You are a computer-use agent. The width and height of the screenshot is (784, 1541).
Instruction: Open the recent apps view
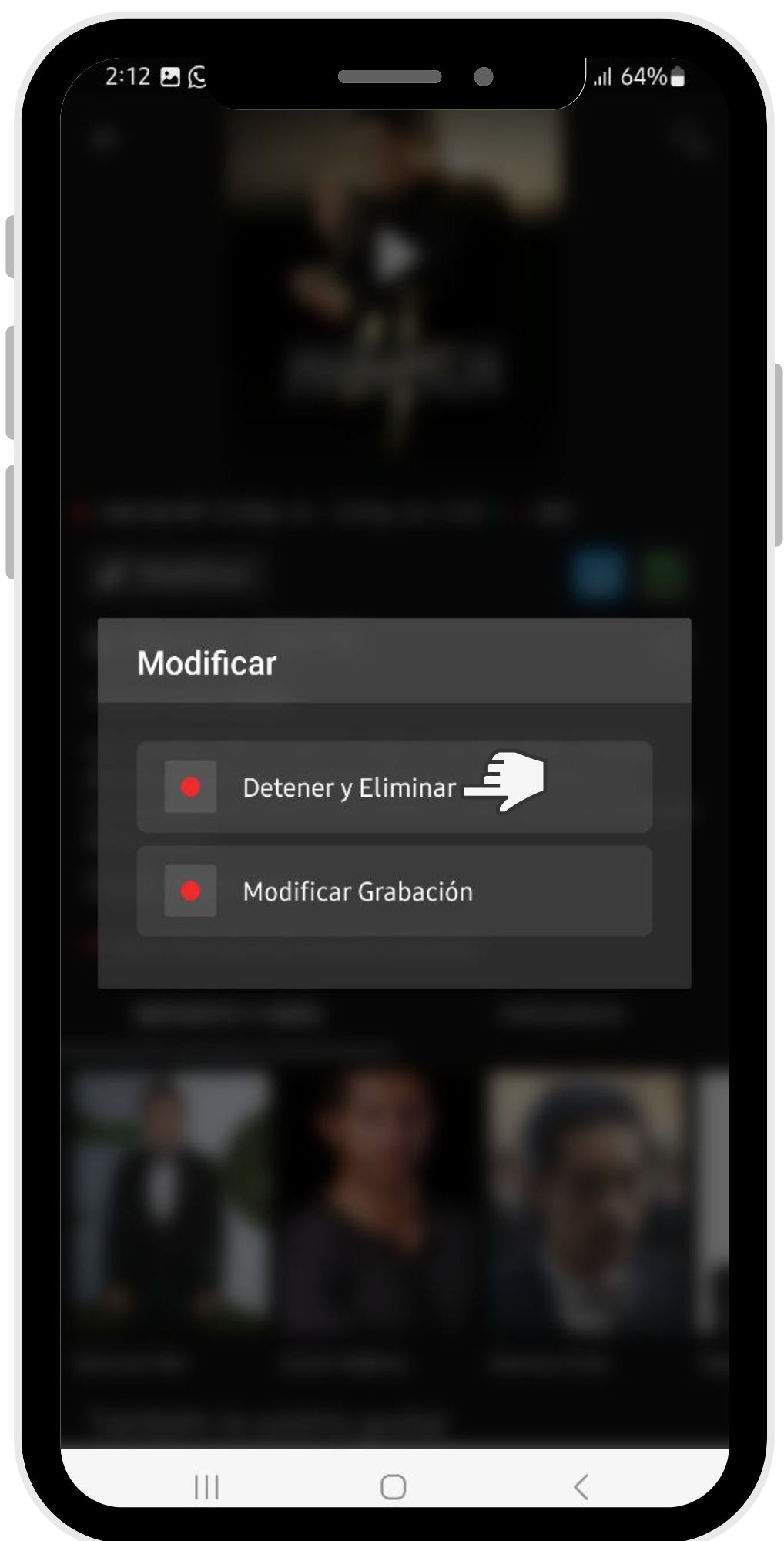tap(206, 1486)
